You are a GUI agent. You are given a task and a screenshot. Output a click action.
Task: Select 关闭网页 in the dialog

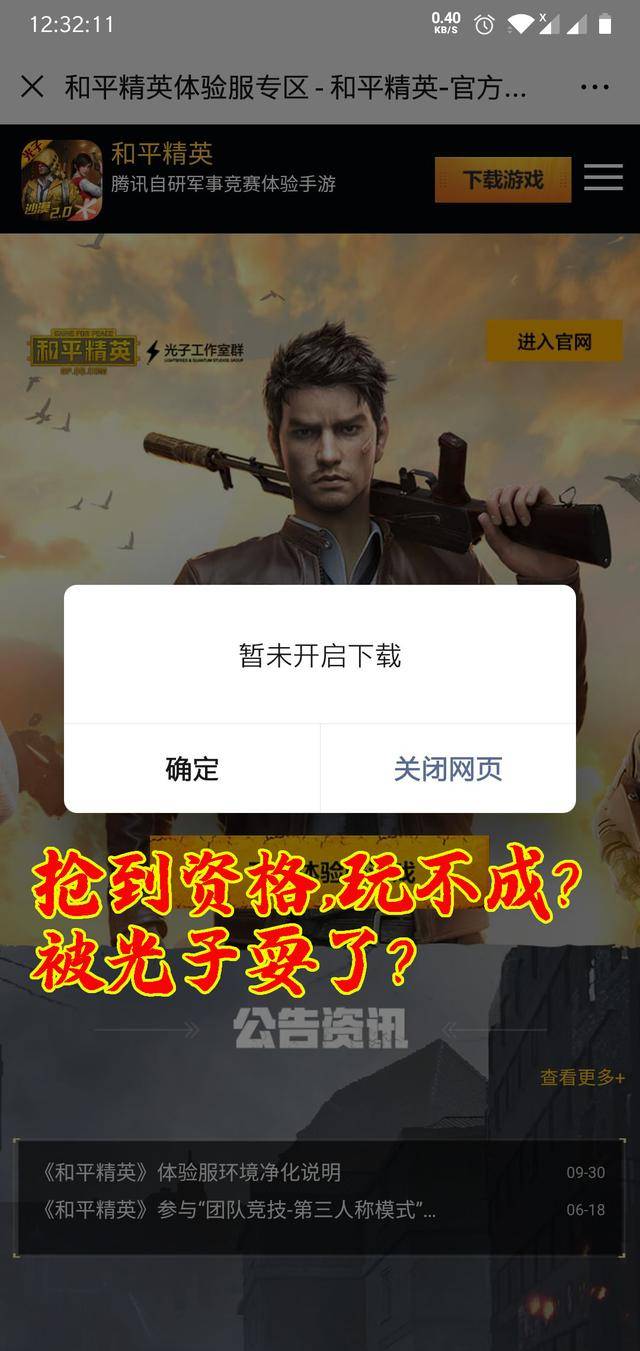[448, 768]
